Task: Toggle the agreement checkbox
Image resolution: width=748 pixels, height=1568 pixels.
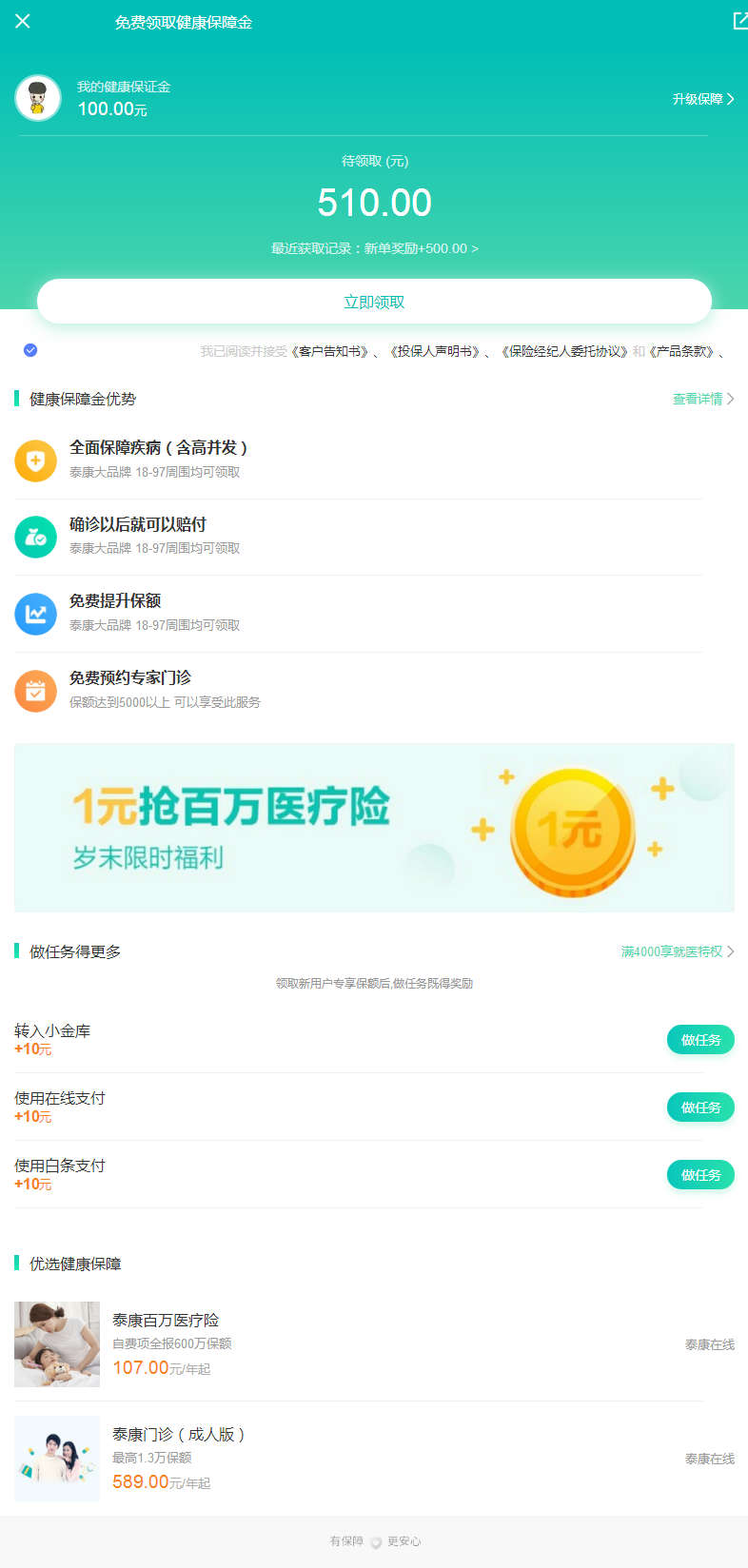Action: point(30,350)
